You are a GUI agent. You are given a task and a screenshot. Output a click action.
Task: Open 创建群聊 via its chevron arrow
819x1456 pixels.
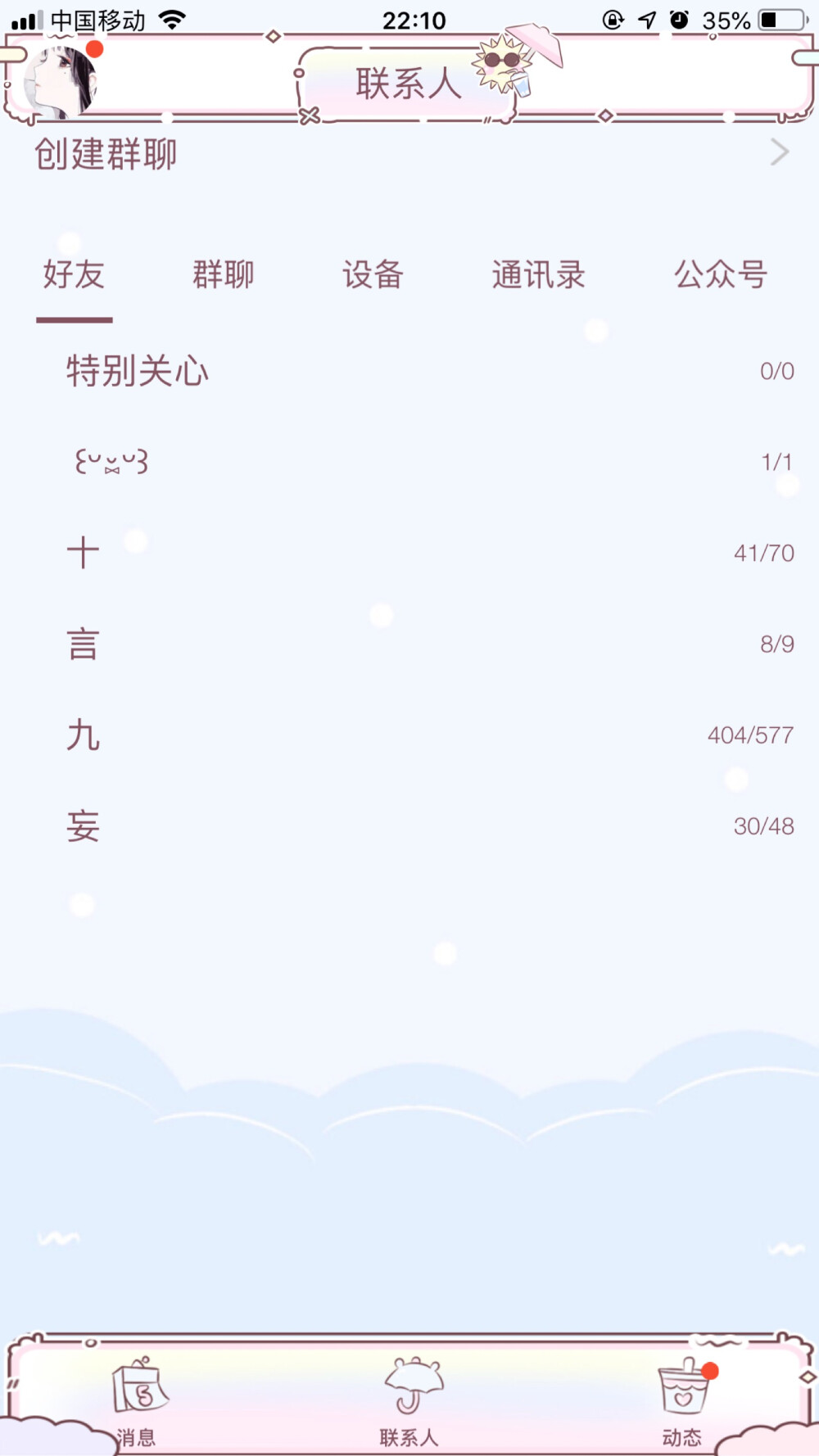776,152
